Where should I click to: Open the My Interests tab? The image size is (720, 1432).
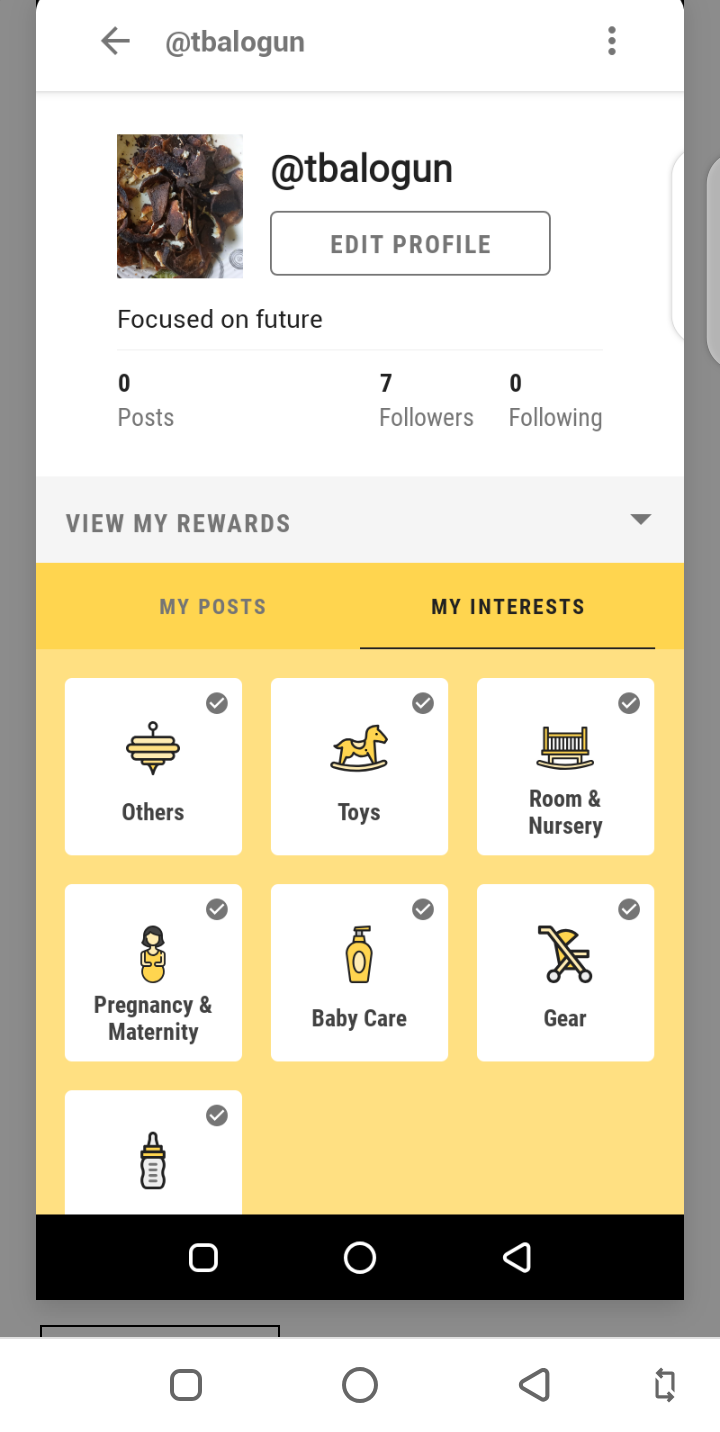tap(507, 606)
